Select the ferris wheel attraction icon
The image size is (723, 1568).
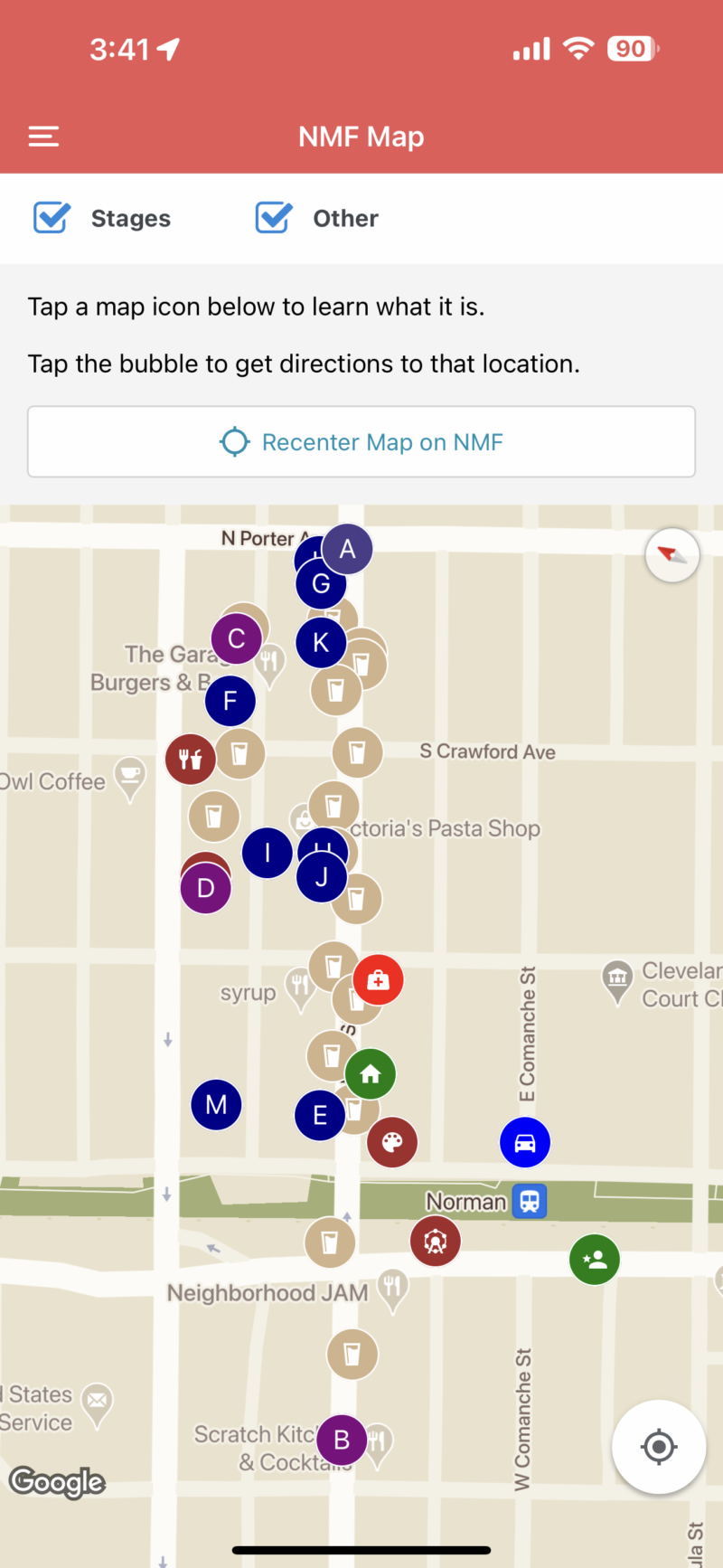pos(436,1242)
